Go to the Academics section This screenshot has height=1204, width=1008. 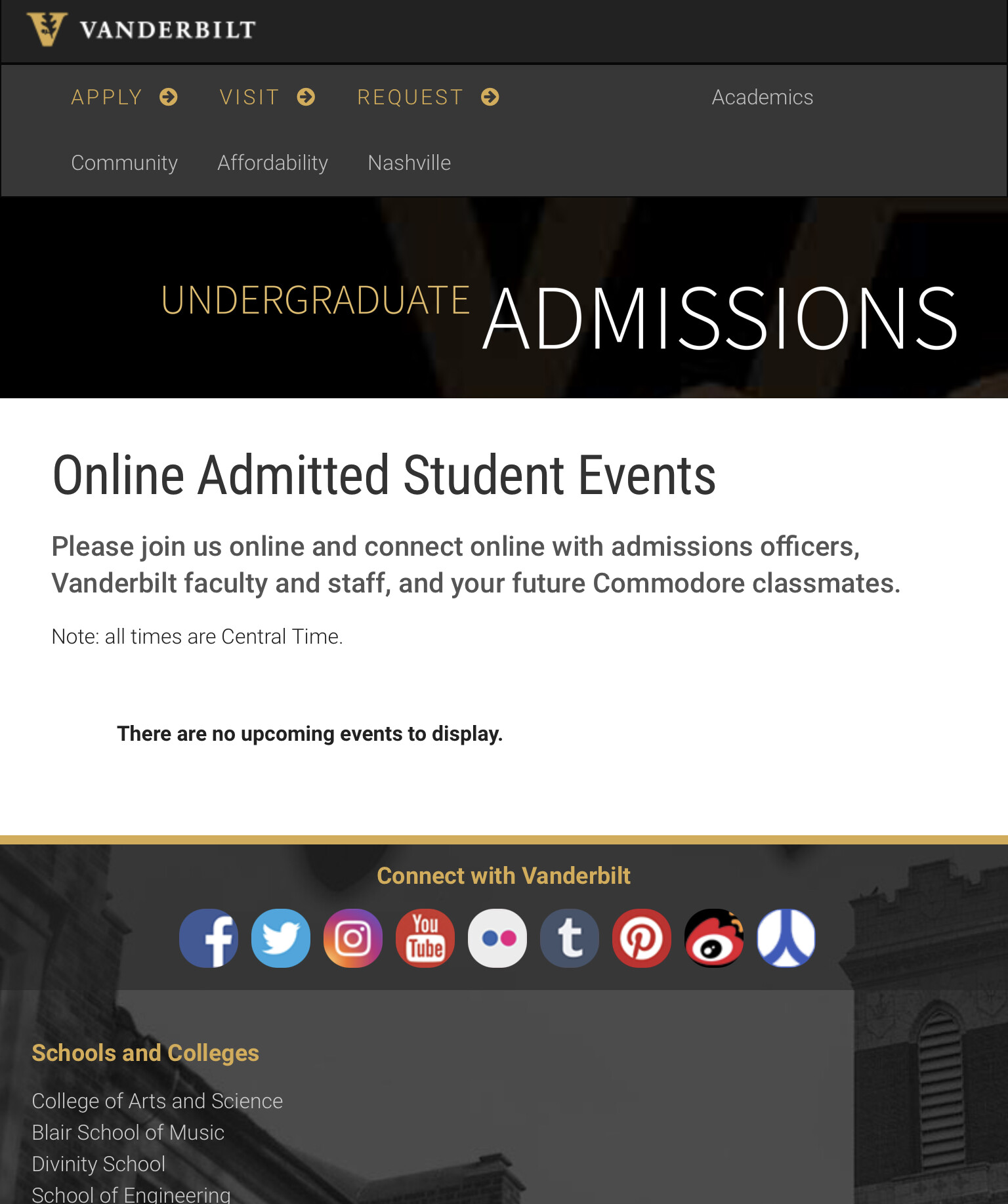(x=762, y=97)
